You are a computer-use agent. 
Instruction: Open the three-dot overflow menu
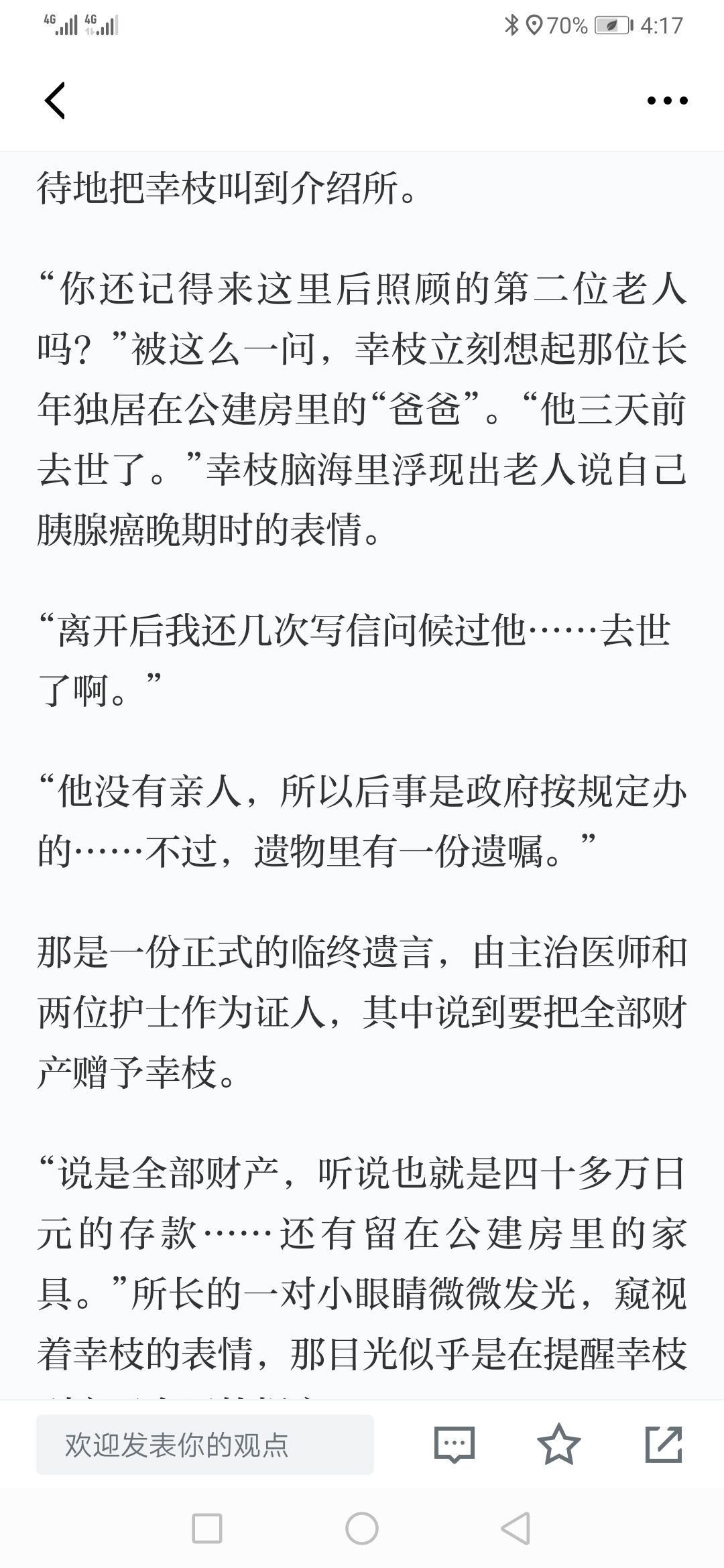(x=667, y=101)
